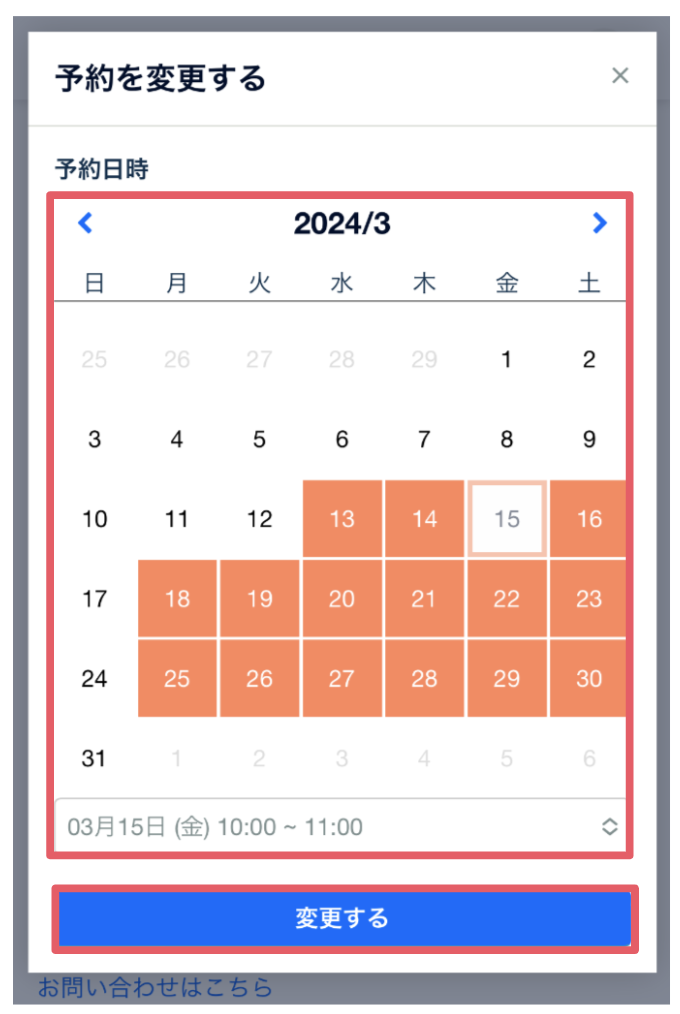Pick March 14 as the date
The height and width of the screenshot is (1014, 680).
tap(424, 519)
